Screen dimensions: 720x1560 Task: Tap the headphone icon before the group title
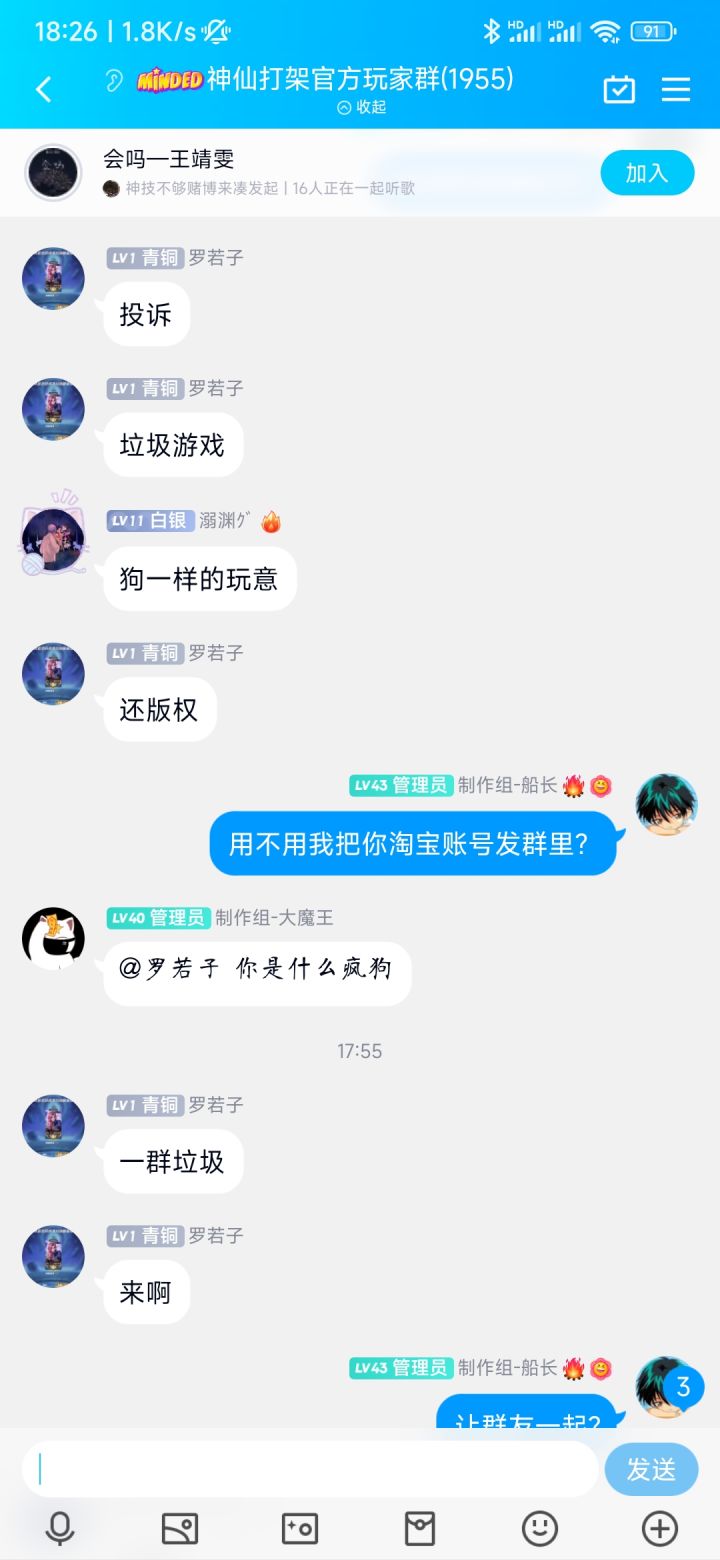click(112, 80)
